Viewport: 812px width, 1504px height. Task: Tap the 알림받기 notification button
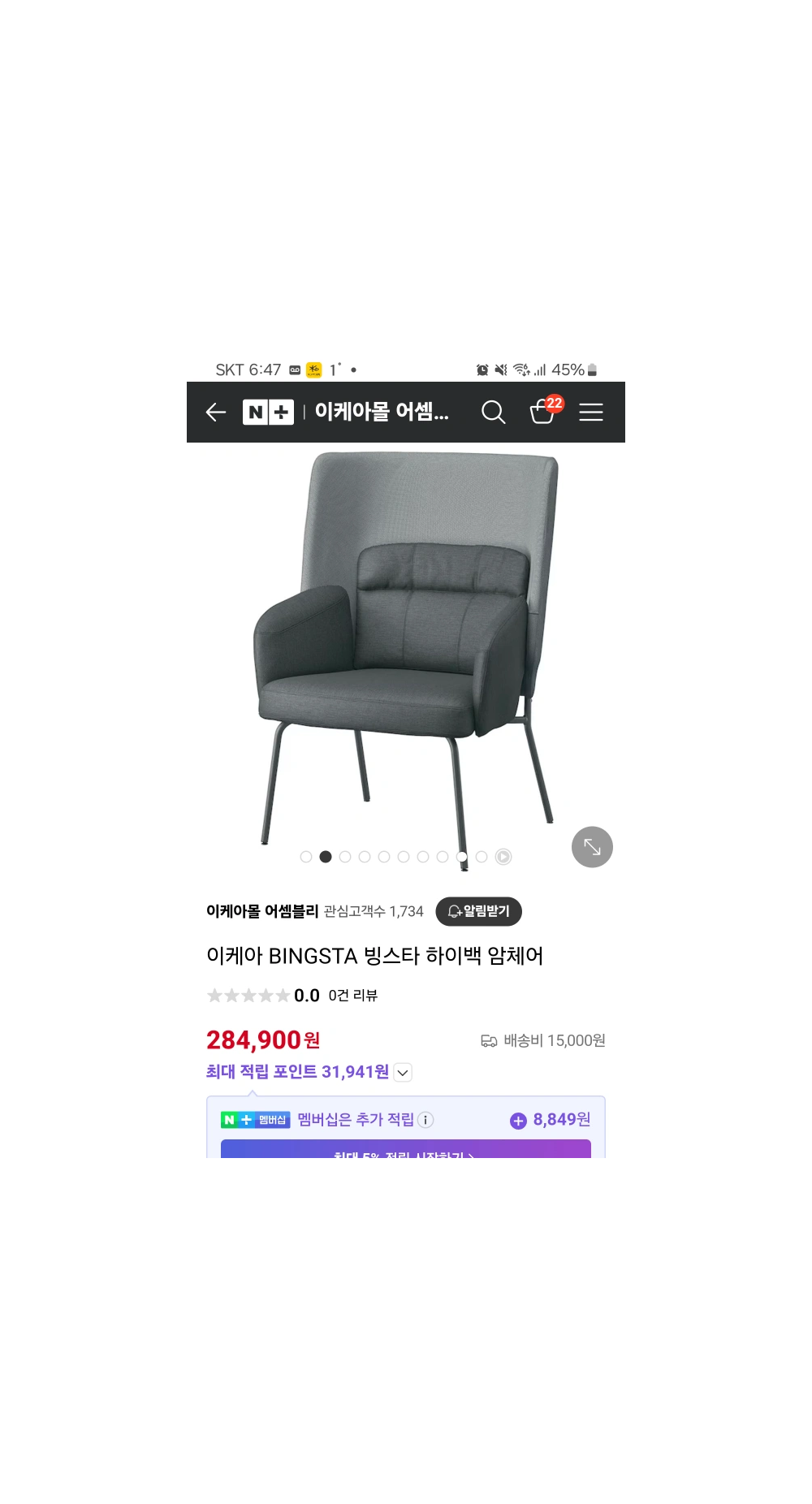click(478, 911)
